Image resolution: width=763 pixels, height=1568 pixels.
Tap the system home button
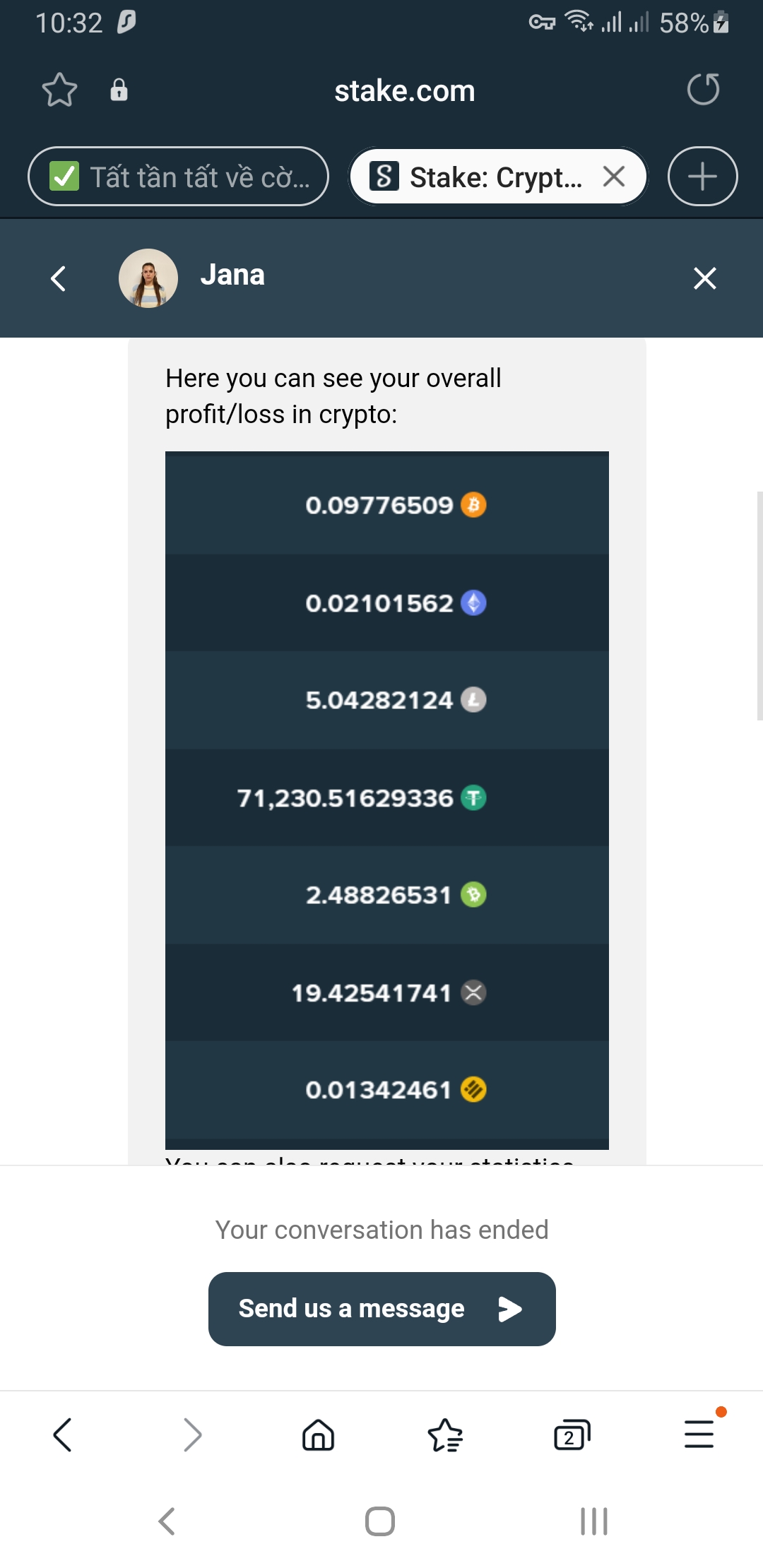tap(380, 1521)
